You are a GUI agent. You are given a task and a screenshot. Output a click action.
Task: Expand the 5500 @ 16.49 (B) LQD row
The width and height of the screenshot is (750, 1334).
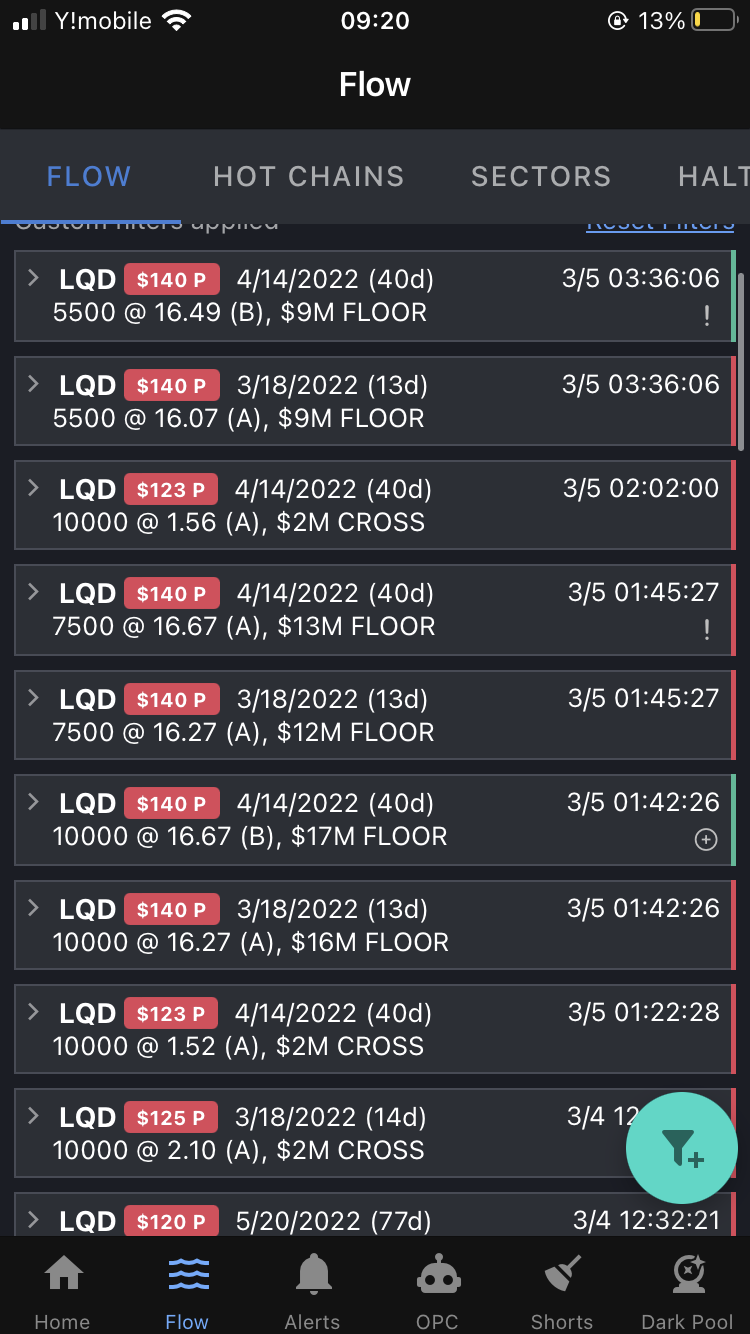point(374,296)
